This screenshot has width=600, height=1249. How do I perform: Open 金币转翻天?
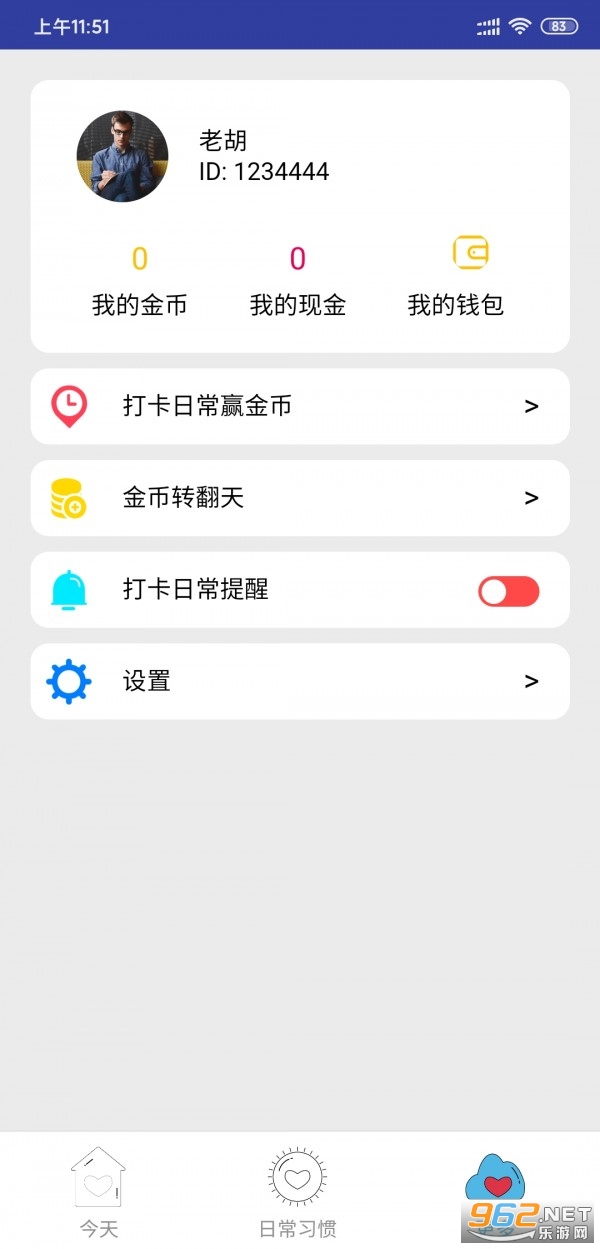tap(300, 498)
